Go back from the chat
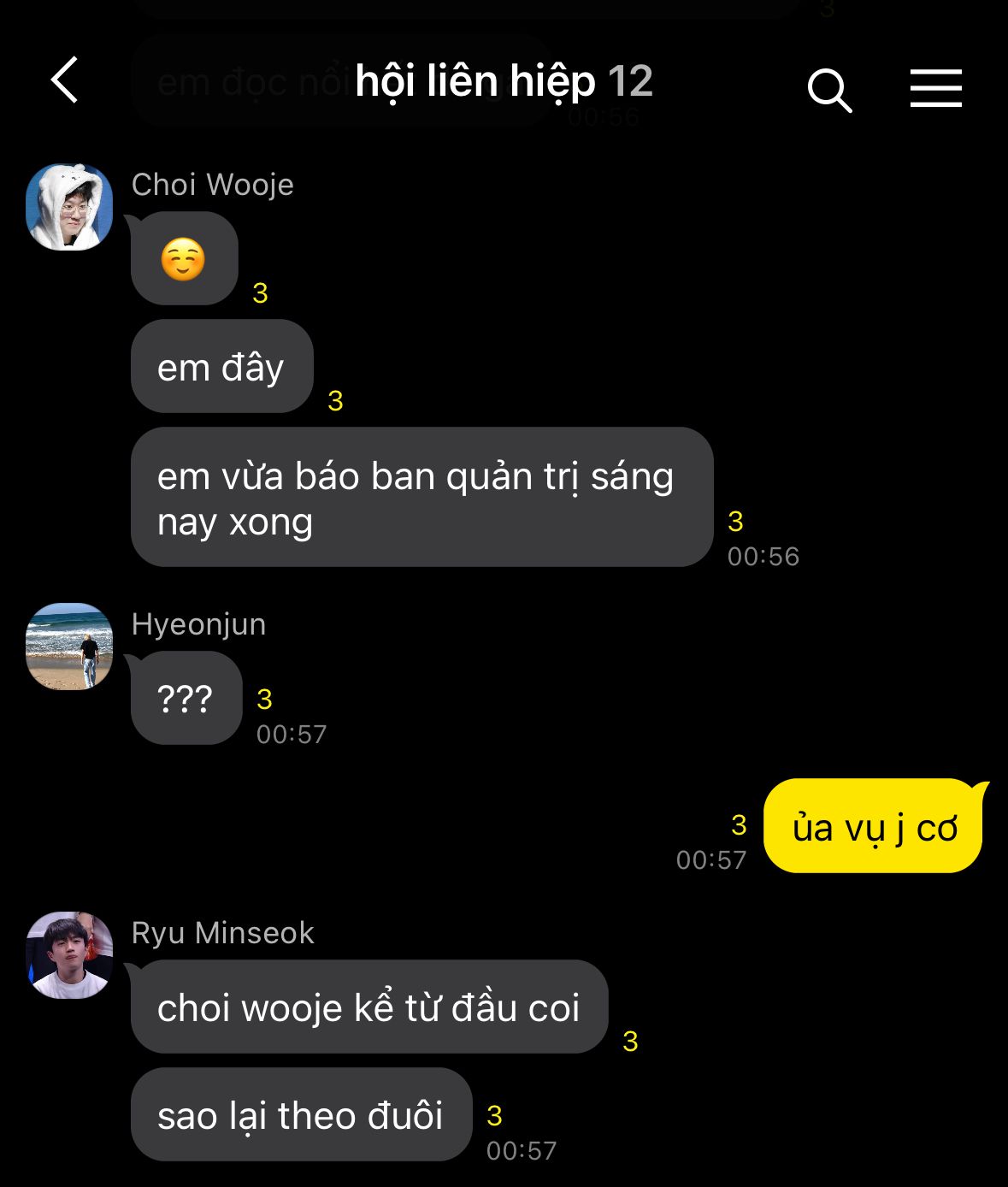This screenshot has height=1187, width=1008. tap(65, 80)
